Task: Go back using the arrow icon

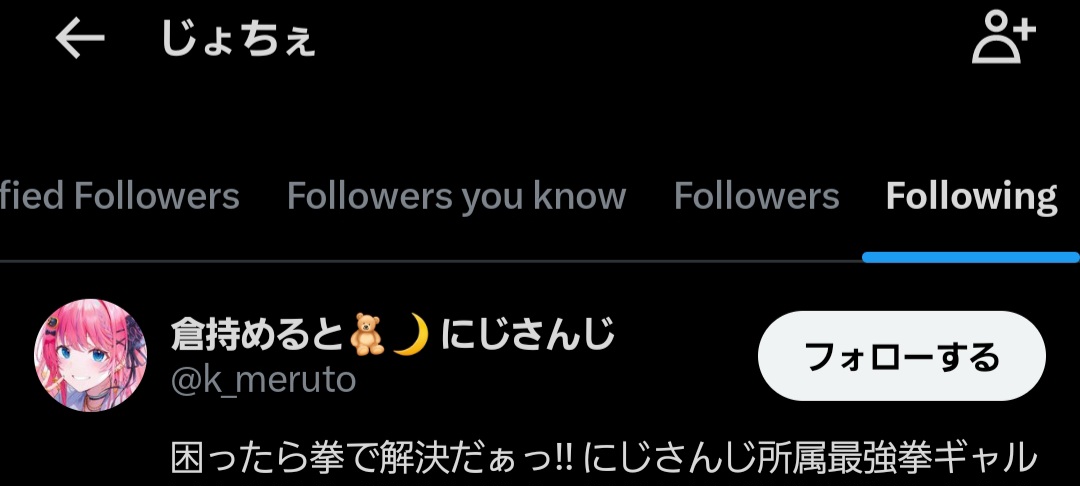Action: point(80,39)
